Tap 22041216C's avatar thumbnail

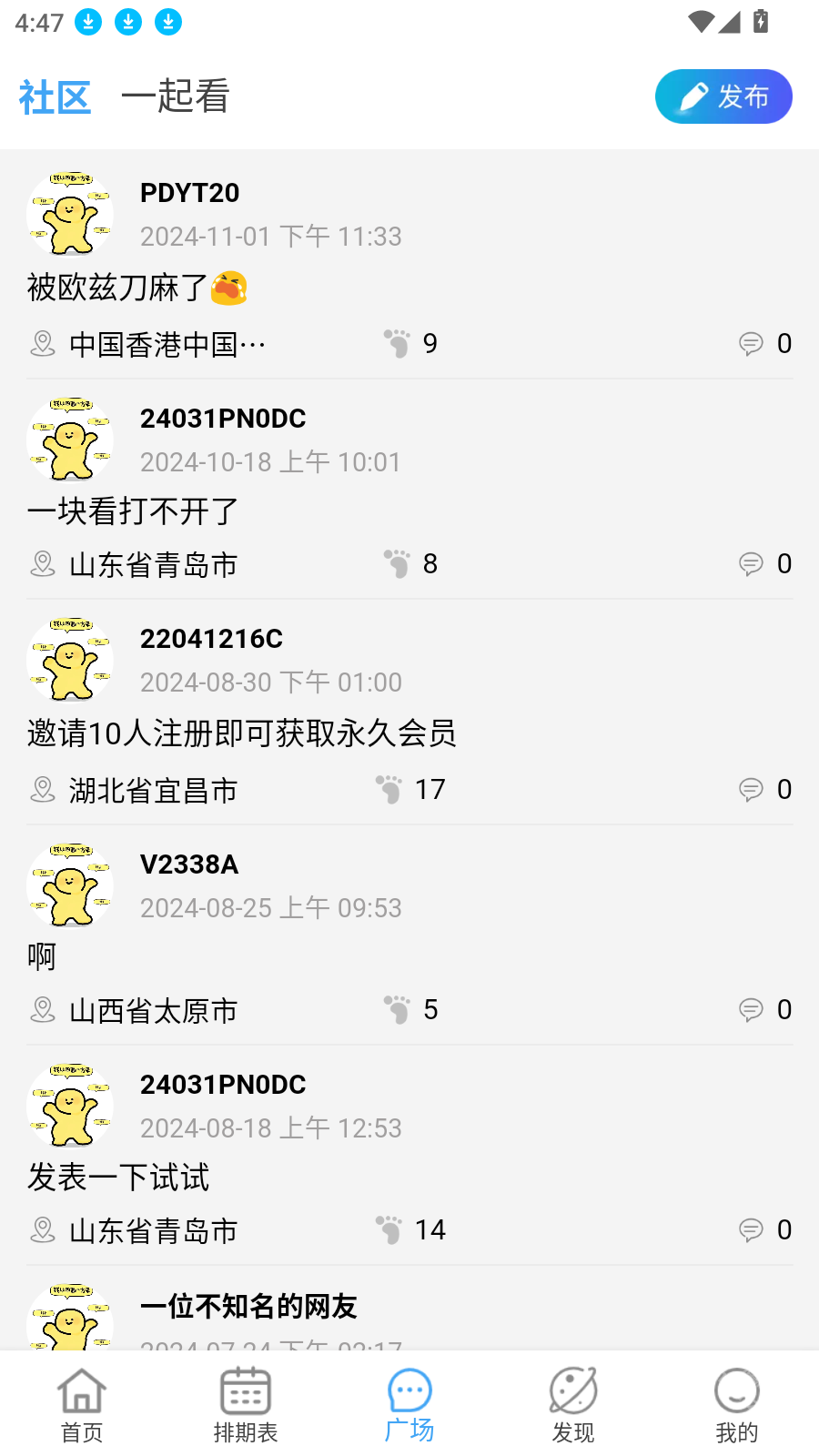[70, 661]
